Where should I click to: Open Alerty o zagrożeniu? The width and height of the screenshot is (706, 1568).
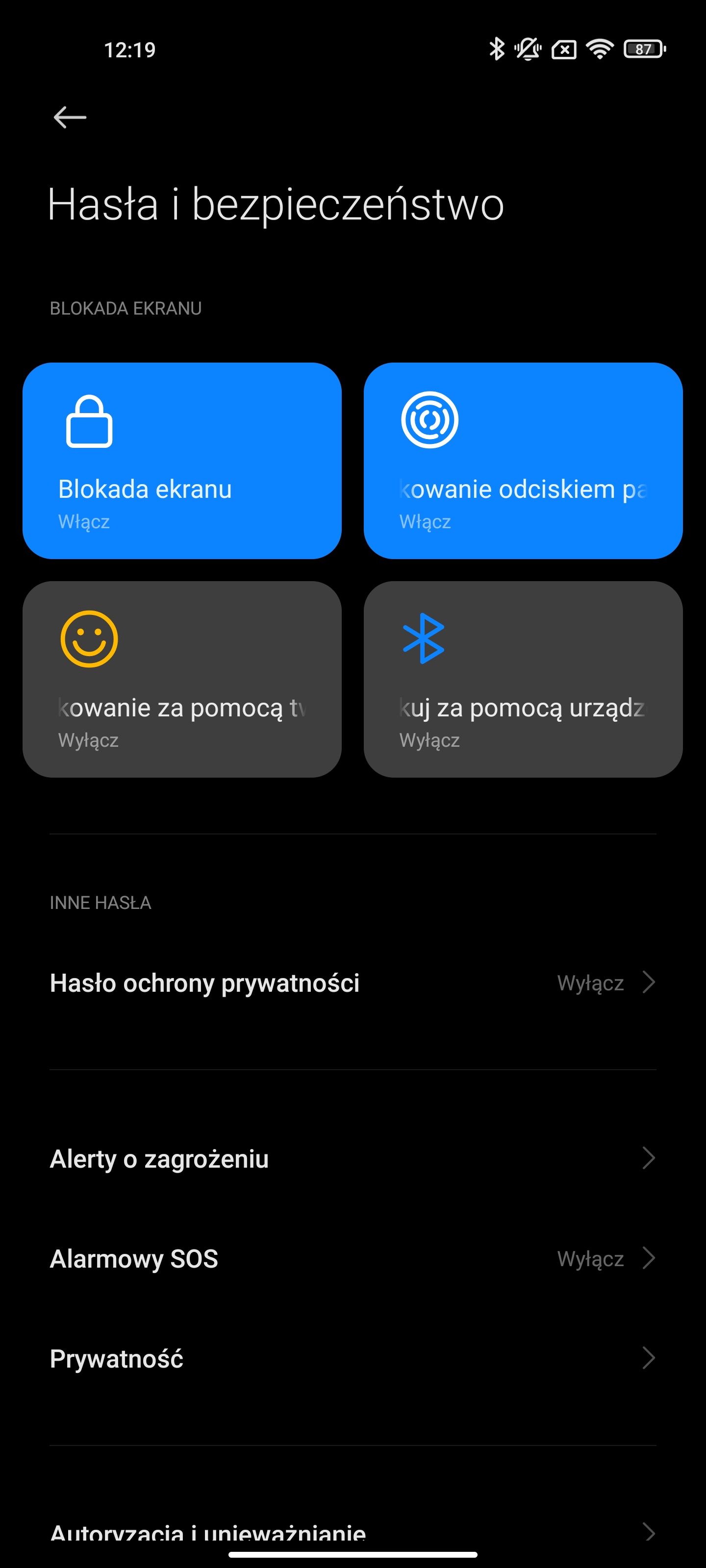click(x=352, y=1158)
